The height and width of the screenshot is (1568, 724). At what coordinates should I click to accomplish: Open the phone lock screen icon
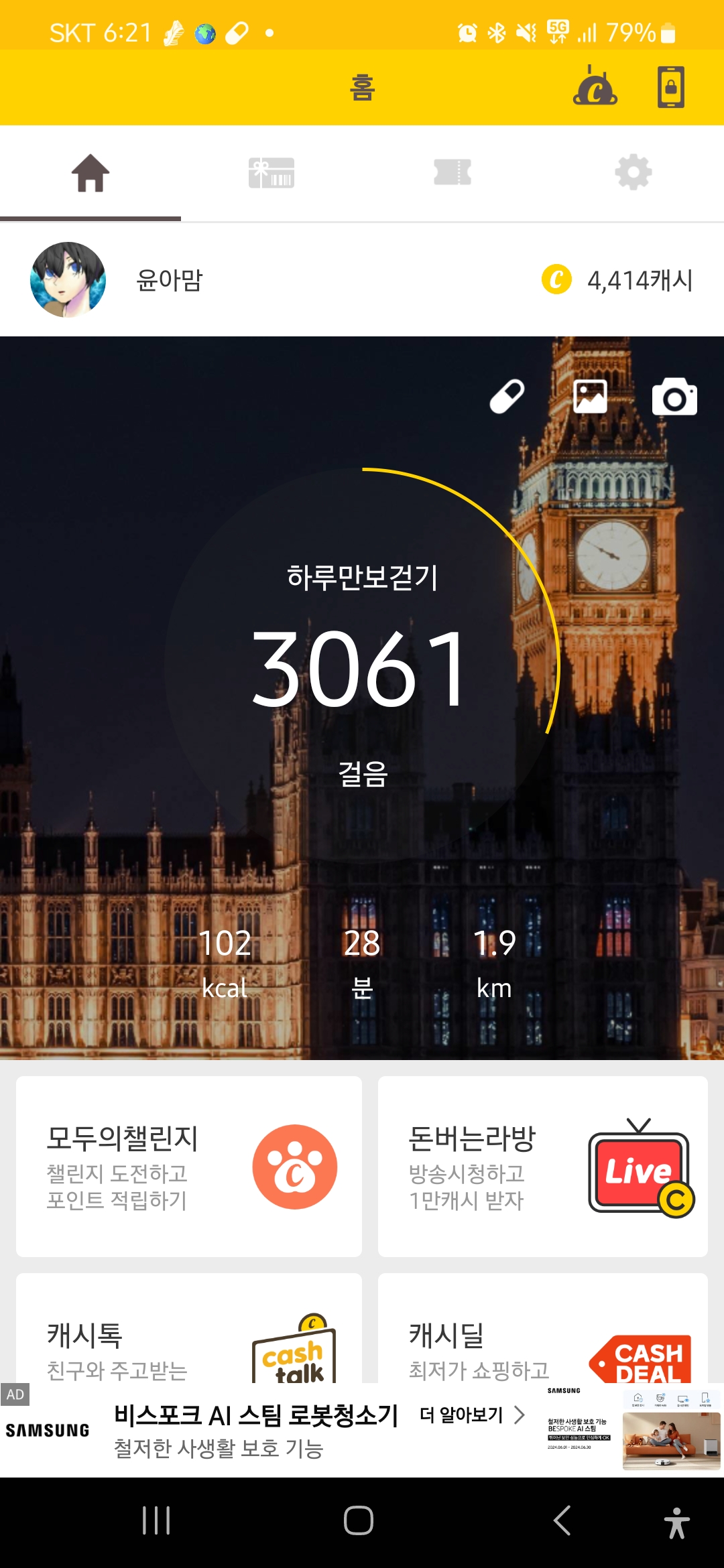[x=671, y=87]
